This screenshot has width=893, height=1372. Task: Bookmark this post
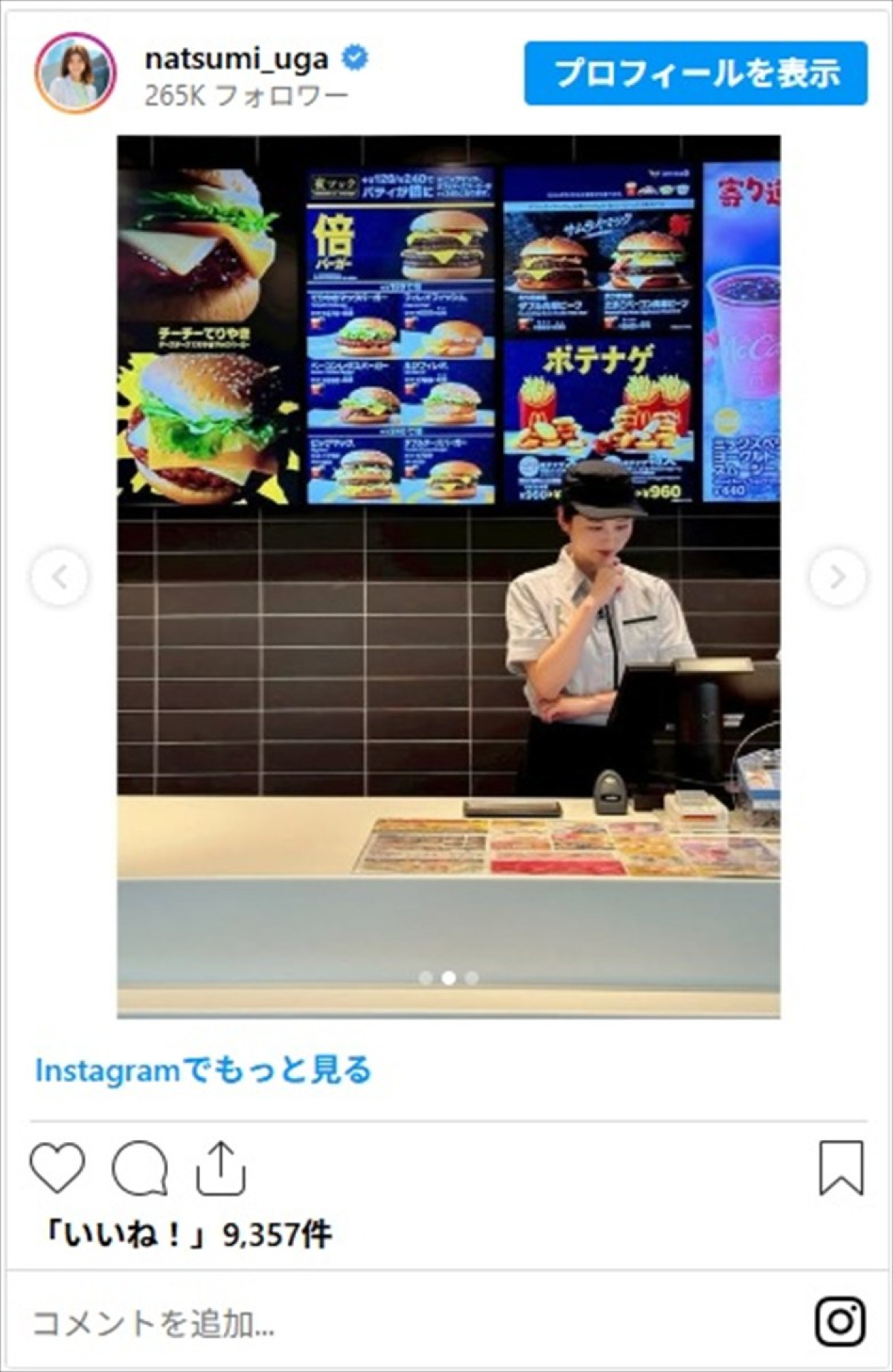(841, 1167)
